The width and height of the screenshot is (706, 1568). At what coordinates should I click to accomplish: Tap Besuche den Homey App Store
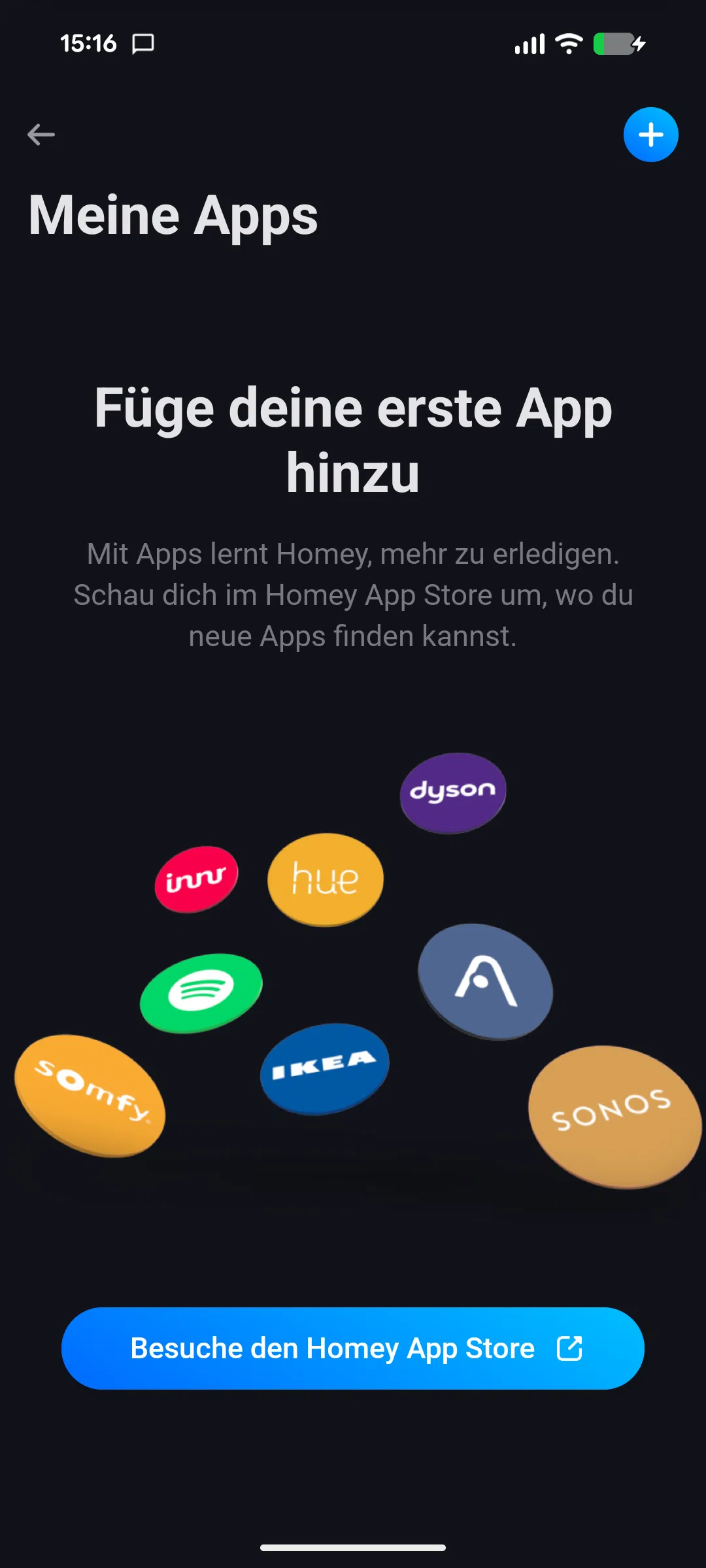coord(353,1348)
